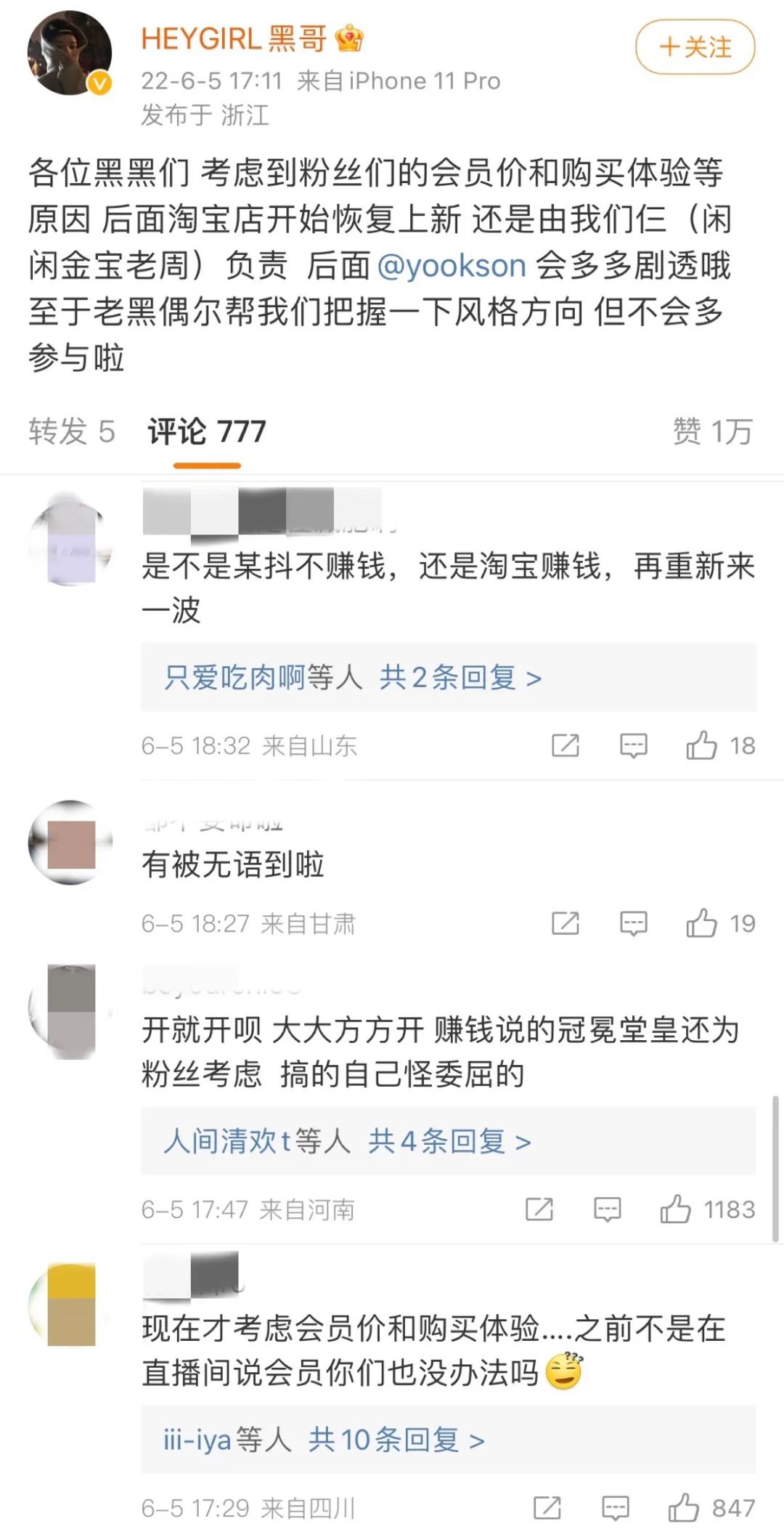Expand iii-iya等人 共10条回复

click(x=324, y=1439)
